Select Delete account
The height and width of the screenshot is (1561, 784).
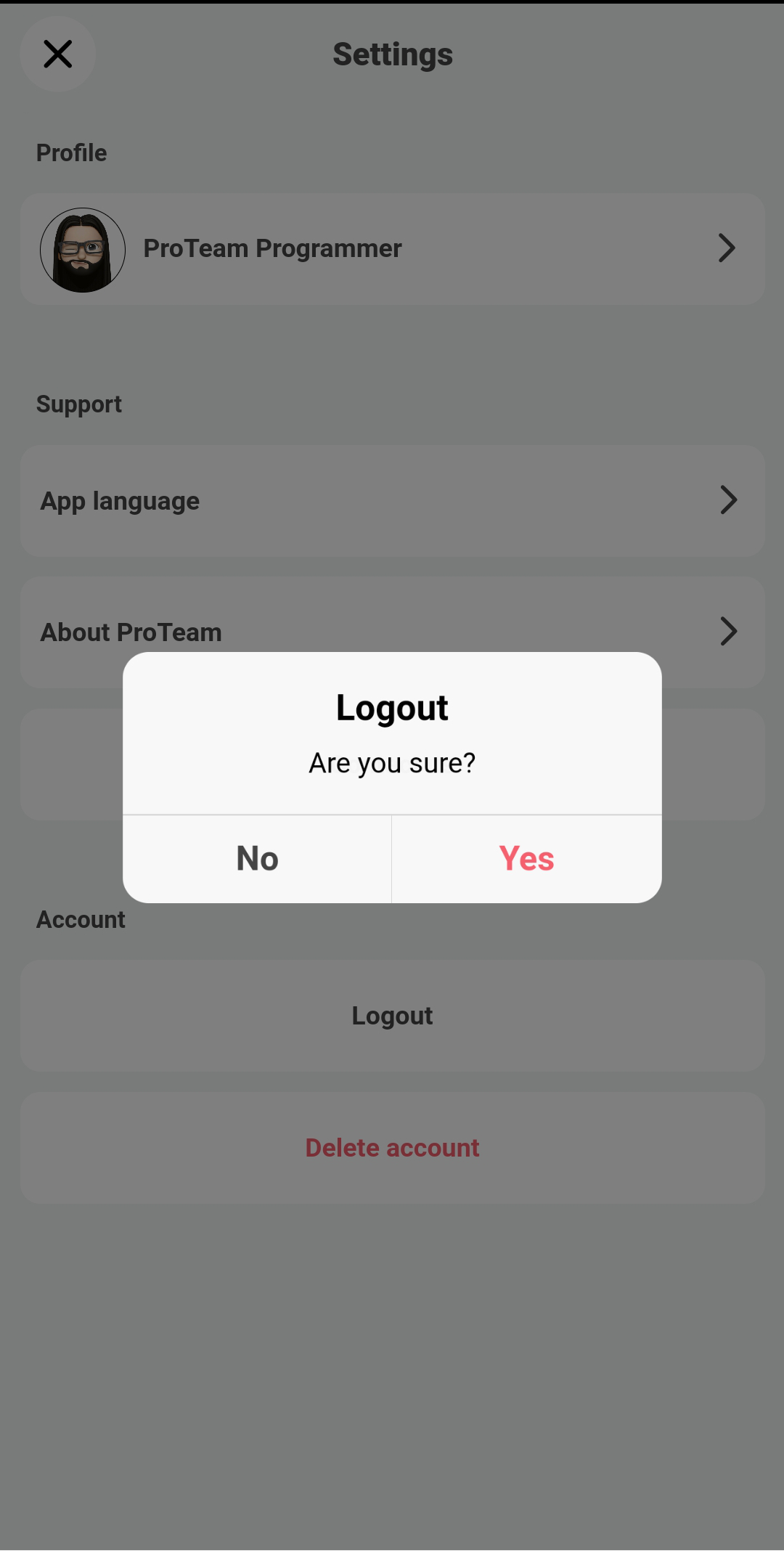tap(392, 1148)
